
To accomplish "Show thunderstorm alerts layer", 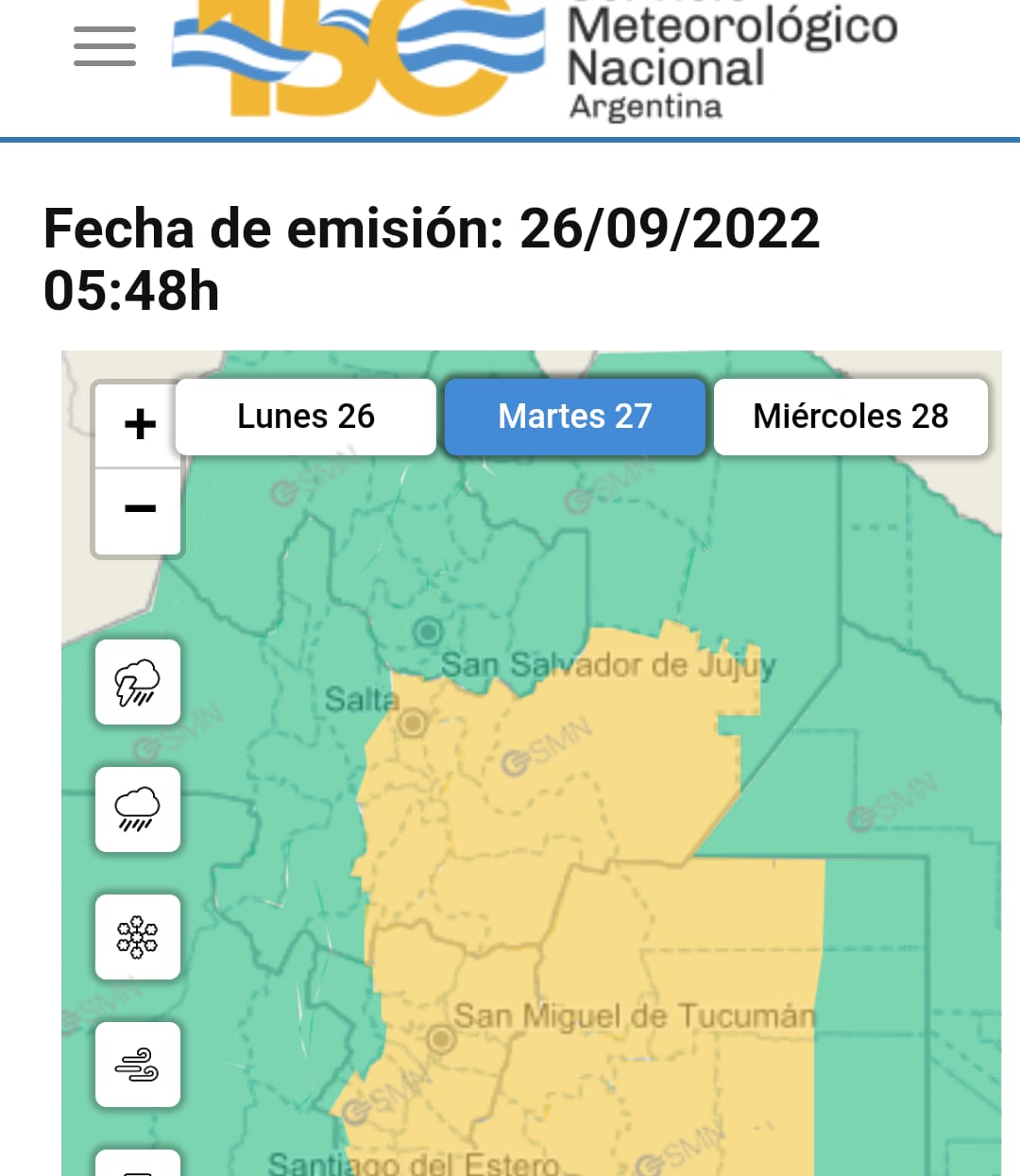I will 138,682.
